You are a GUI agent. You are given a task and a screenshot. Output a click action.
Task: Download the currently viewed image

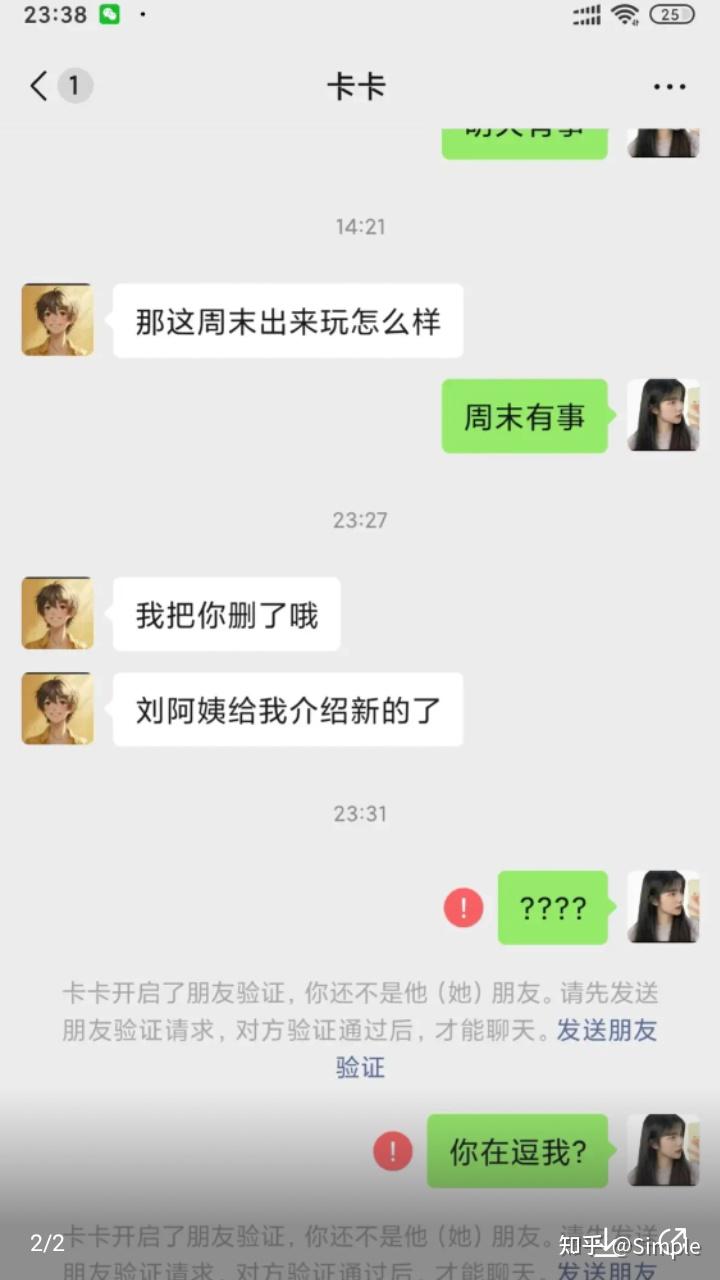point(605,1242)
